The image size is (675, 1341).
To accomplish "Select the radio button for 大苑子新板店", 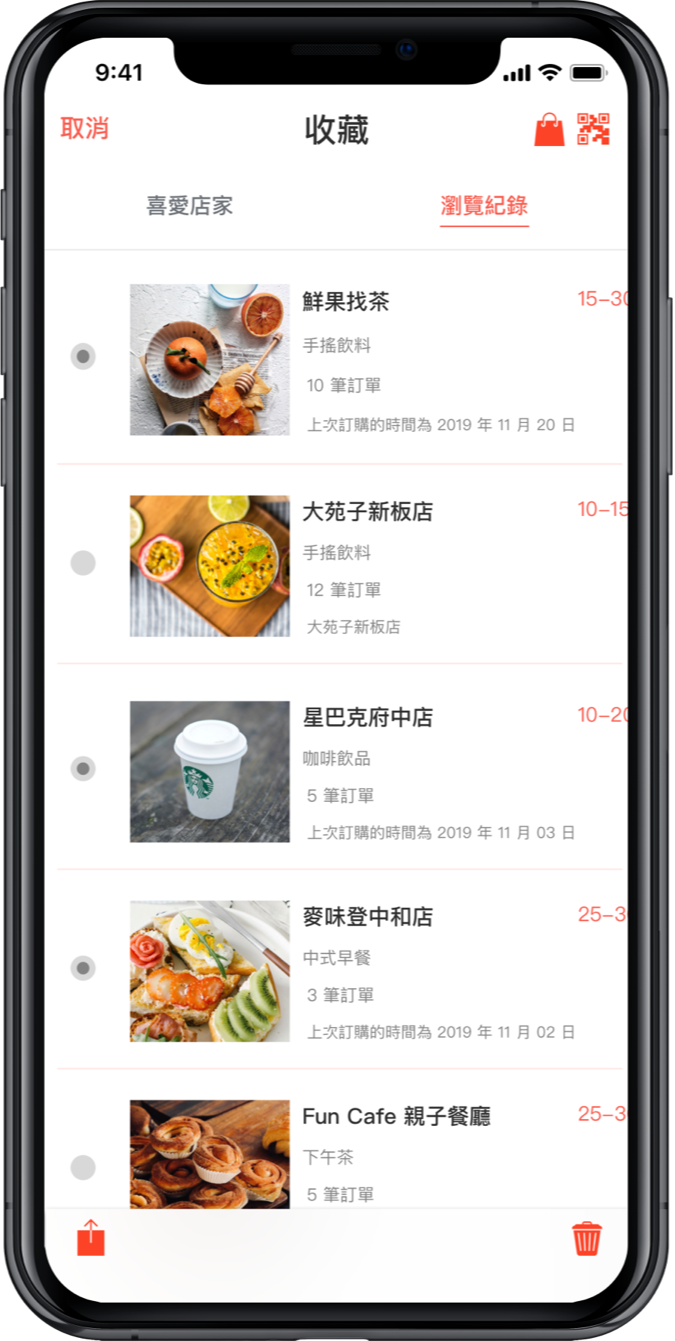I will pyautogui.click(x=83, y=562).
